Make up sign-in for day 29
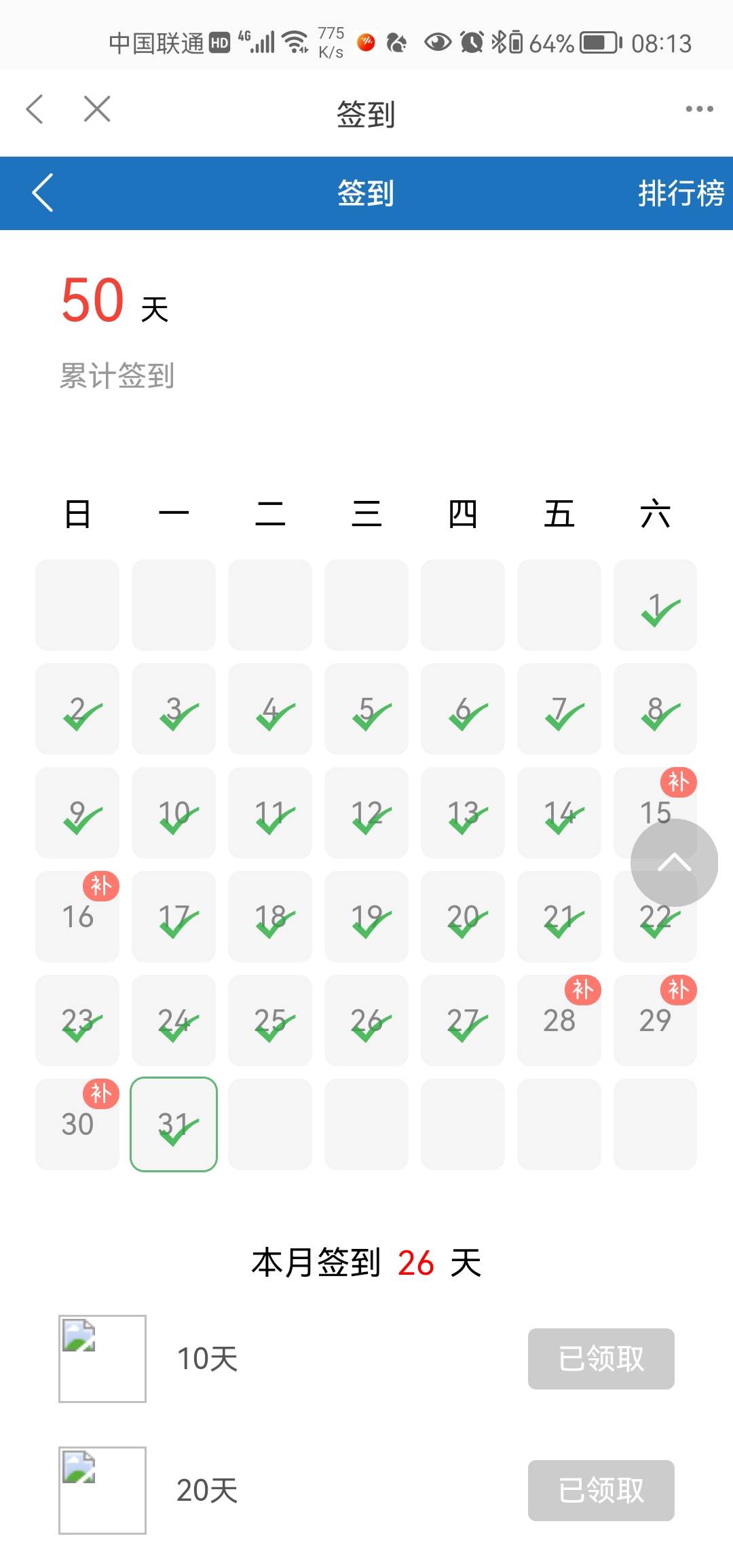The height and width of the screenshot is (1568, 733). [655, 1020]
